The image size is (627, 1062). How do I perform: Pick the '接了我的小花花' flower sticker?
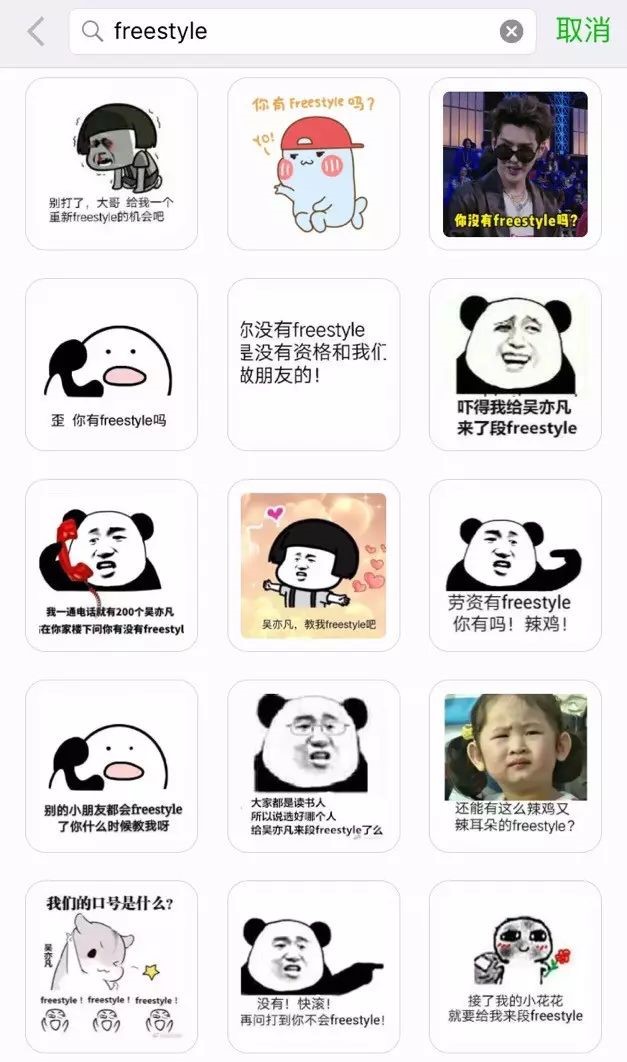515,966
